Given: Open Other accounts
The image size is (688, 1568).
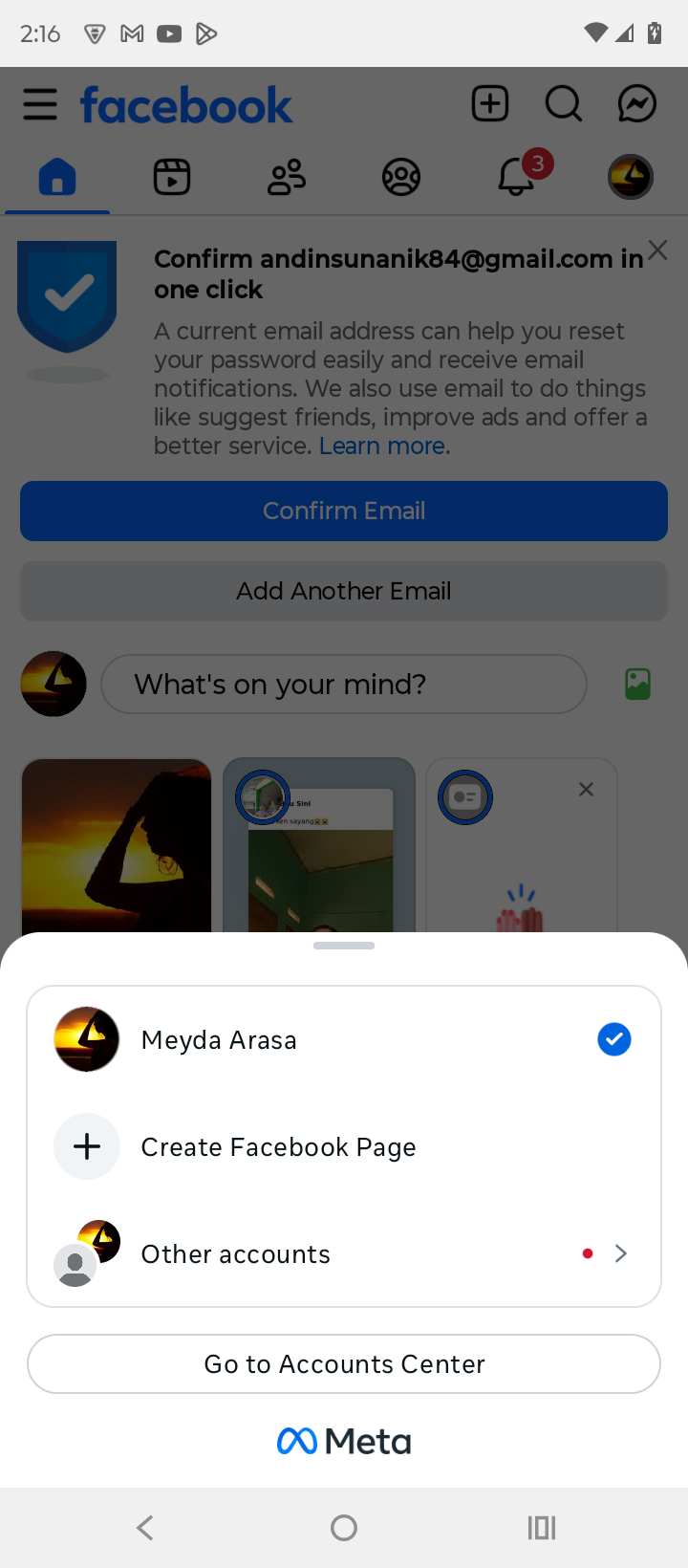Looking at the screenshot, I should click(x=343, y=1253).
